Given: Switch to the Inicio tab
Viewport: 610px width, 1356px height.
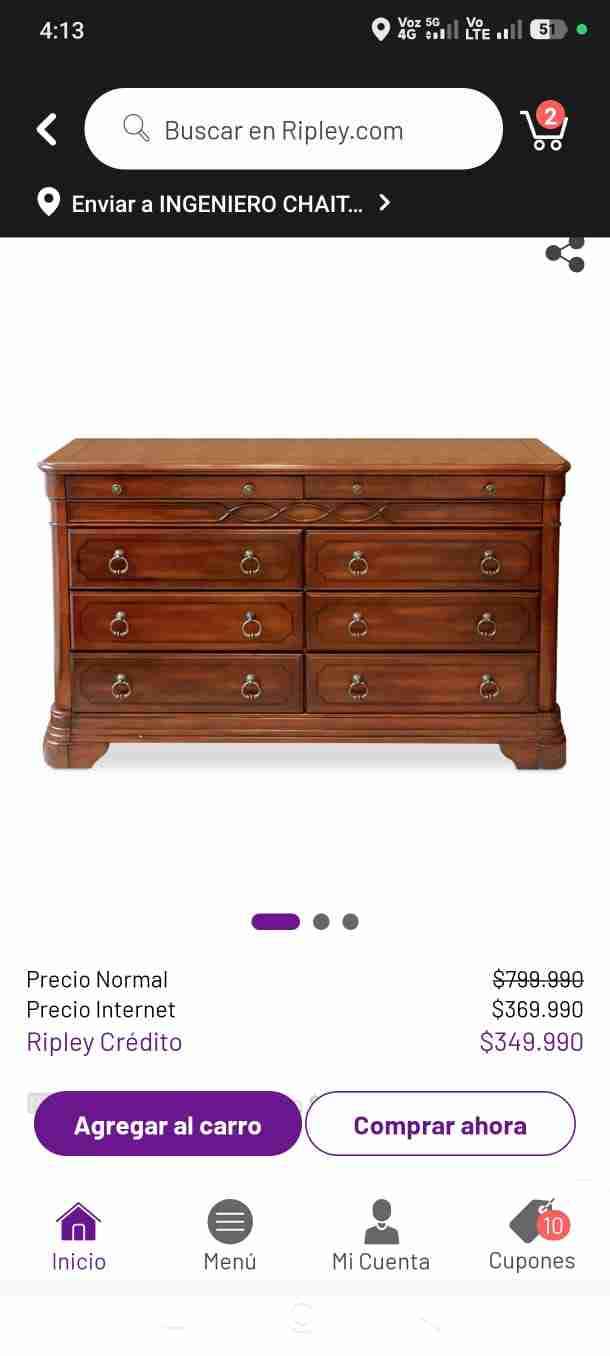Looking at the screenshot, I should [78, 1237].
